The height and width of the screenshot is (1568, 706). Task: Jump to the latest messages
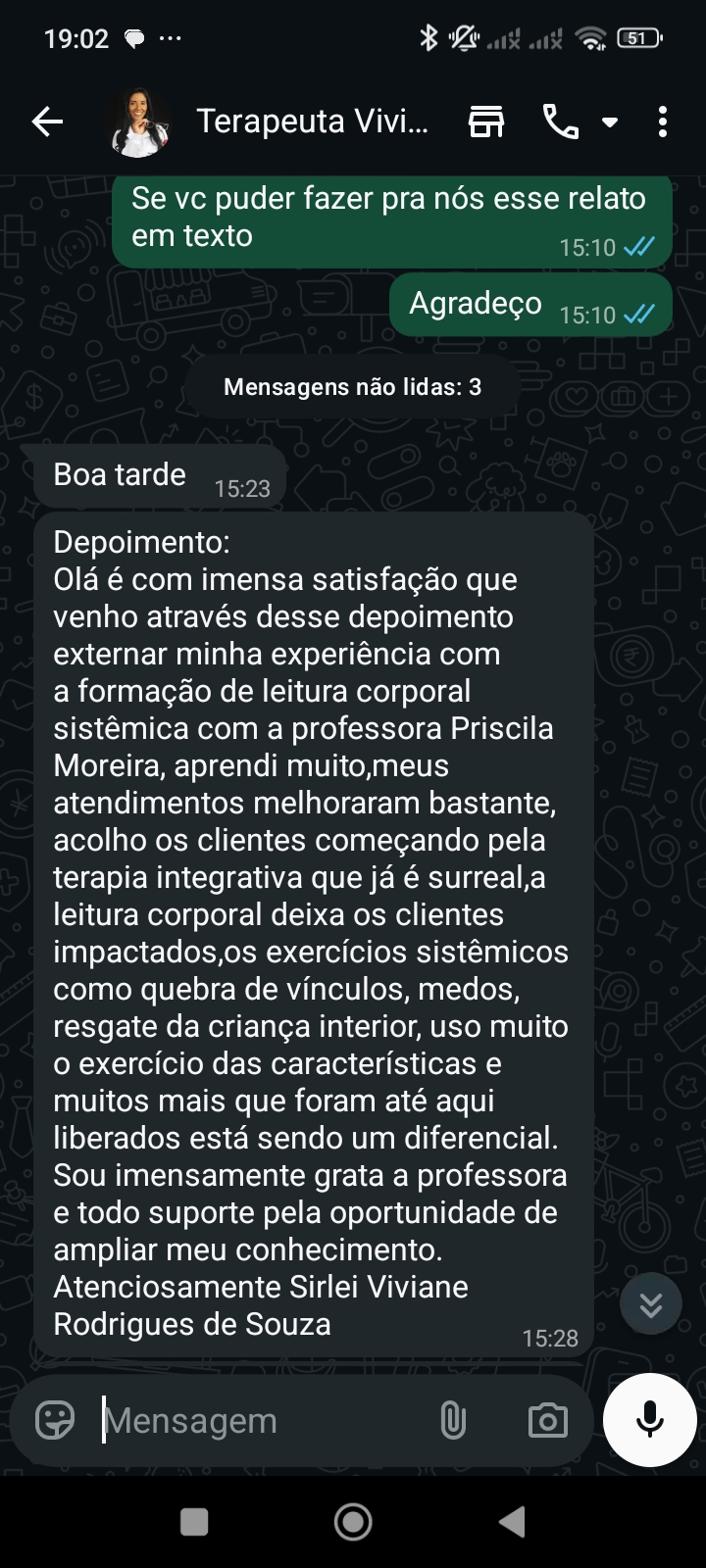pyautogui.click(x=650, y=1304)
